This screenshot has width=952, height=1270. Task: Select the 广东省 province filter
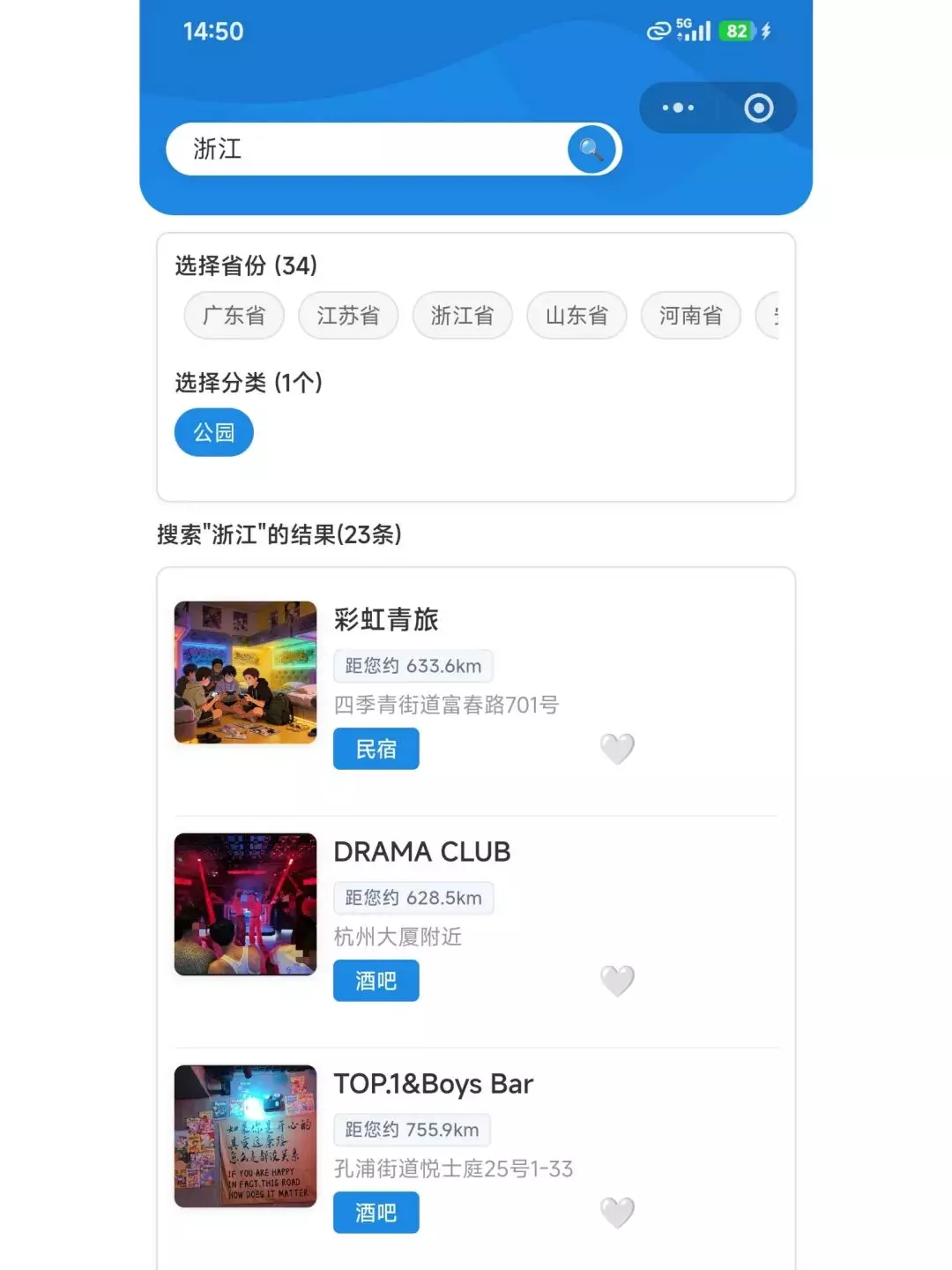(x=234, y=316)
